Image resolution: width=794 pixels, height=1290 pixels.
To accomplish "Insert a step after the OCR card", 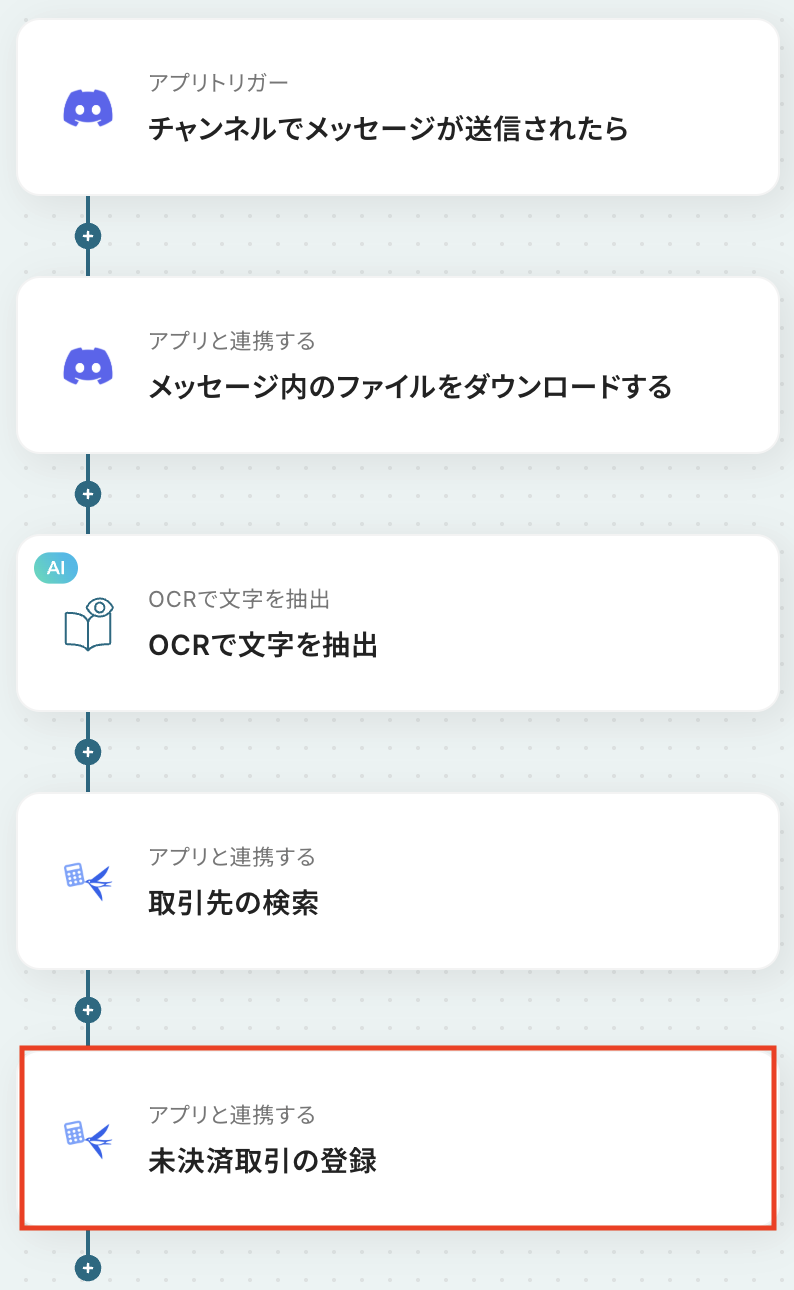I will tap(88, 752).
